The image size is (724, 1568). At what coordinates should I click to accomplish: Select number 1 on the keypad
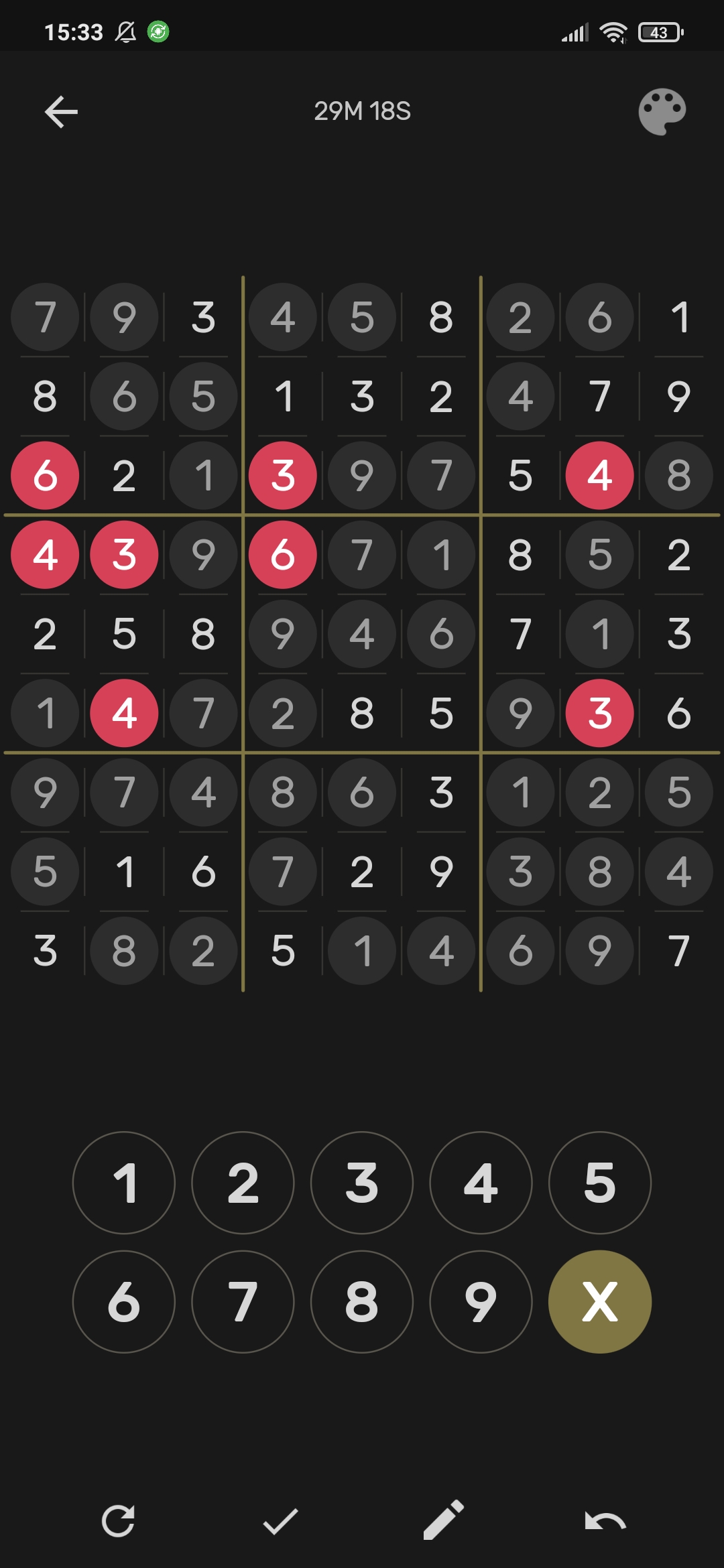coord(124,1183)
